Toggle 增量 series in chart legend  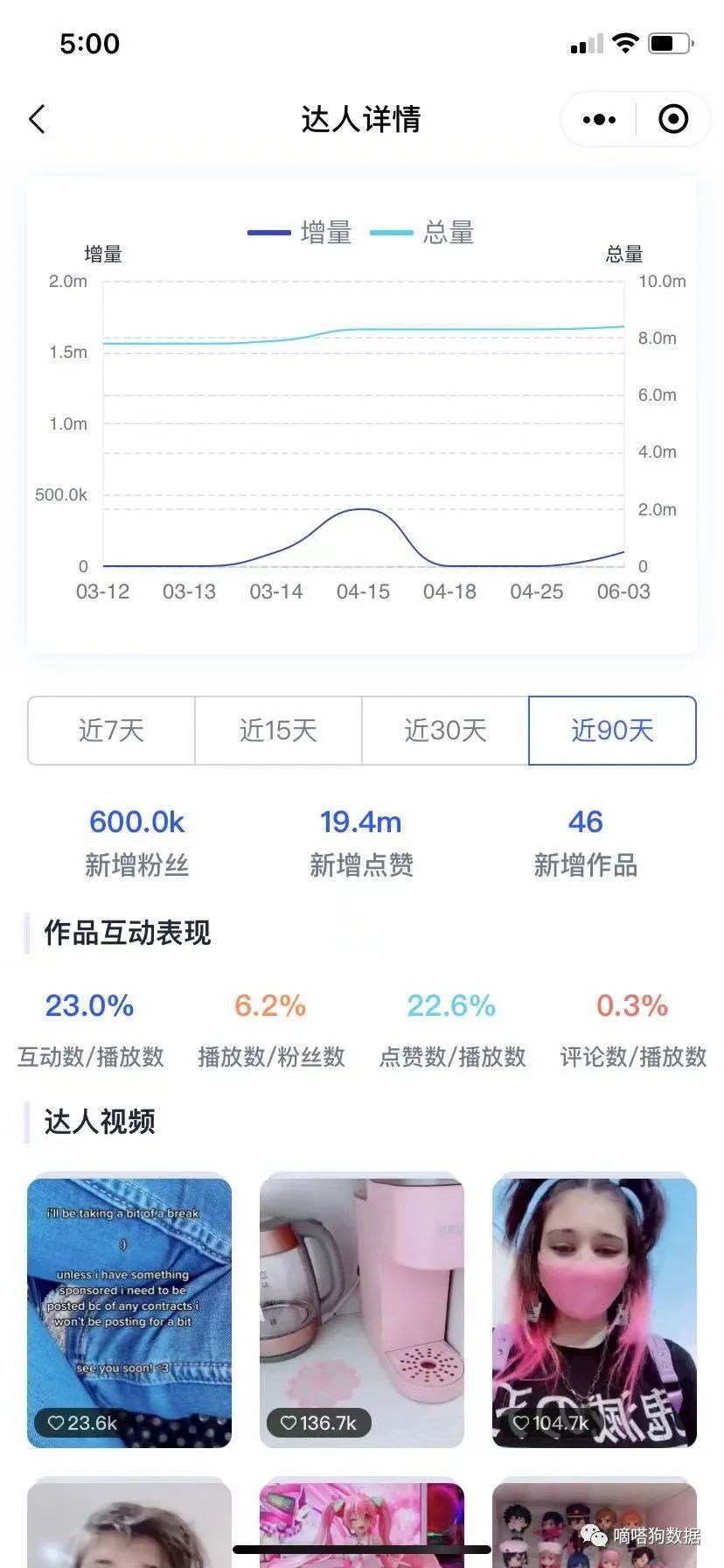click(300, 233)
